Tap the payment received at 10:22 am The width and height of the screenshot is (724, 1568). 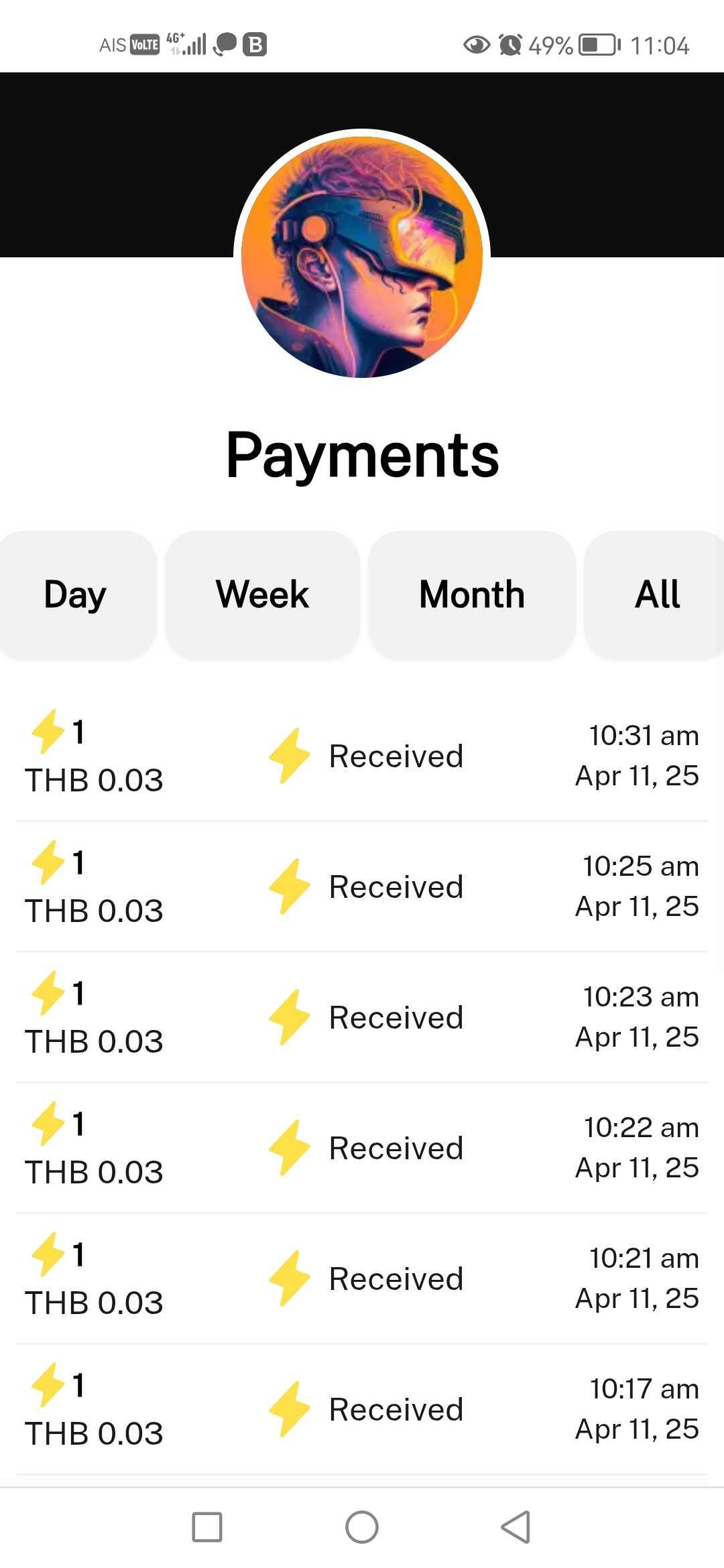pos(362,1148)
